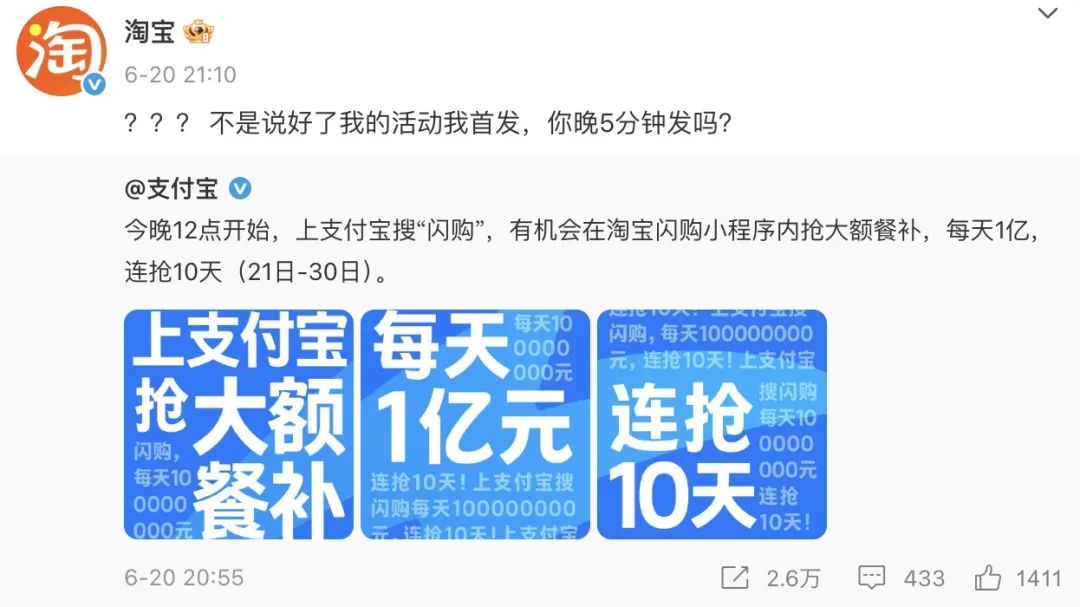View the 每天1亿元 image
This screenshot has height=607, width=1080.
point(475,425)
